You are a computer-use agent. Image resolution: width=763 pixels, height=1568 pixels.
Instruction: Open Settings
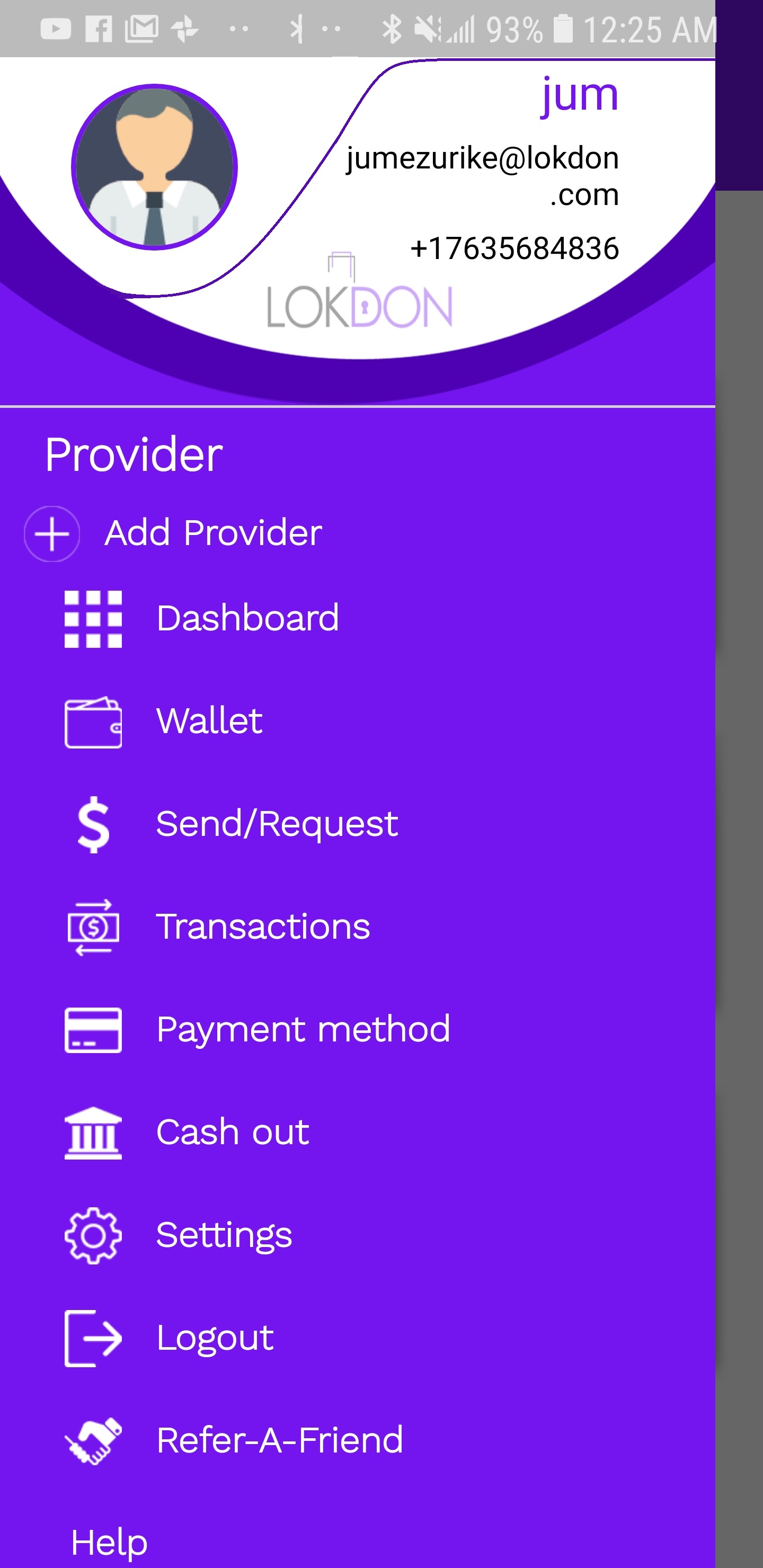point(224,1235)
